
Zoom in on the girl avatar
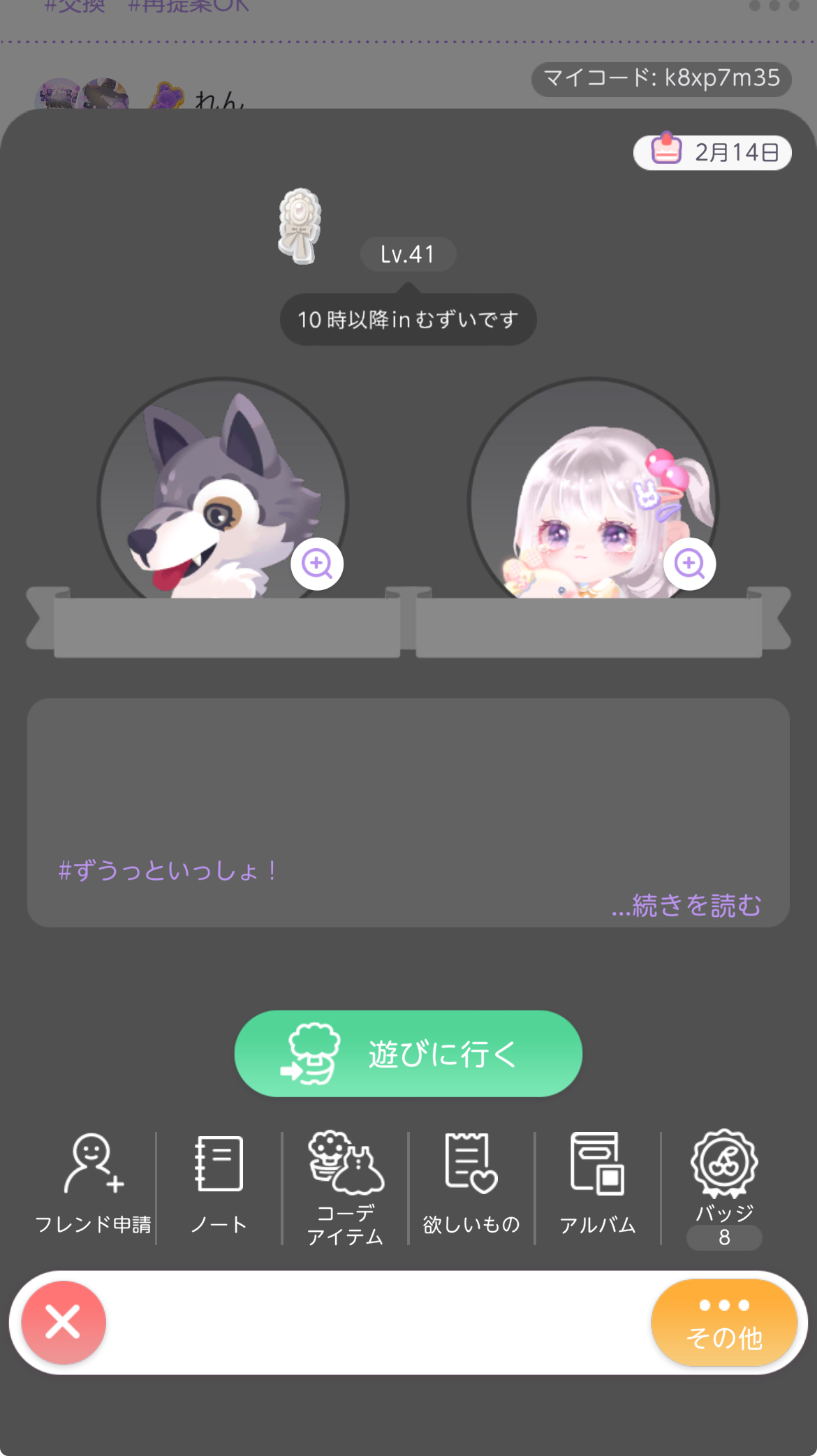pos(689,564)
